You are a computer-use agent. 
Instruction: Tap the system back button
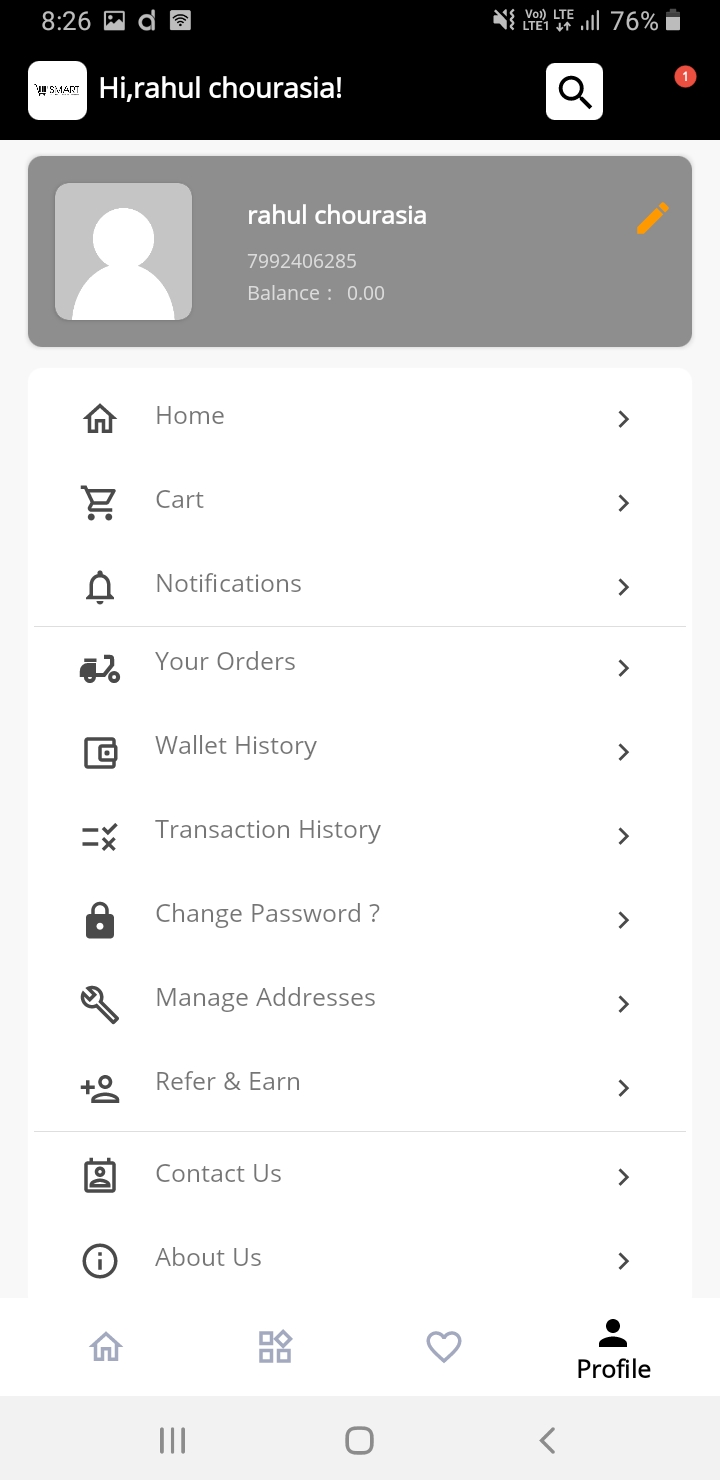pyautogui.click(x=547, y=1440)
